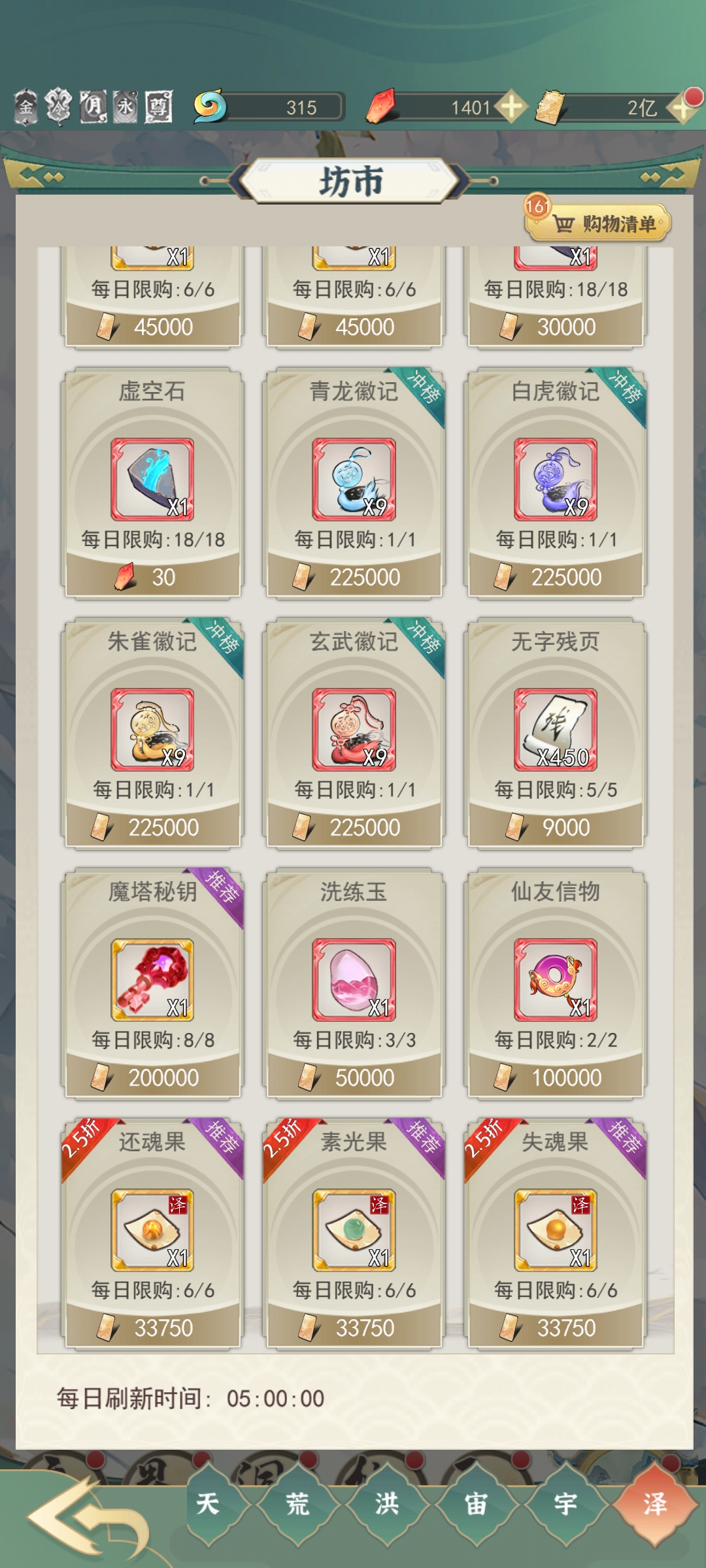Switch to the 宇 tab
706x1568 pixels.
(566, 1504)
